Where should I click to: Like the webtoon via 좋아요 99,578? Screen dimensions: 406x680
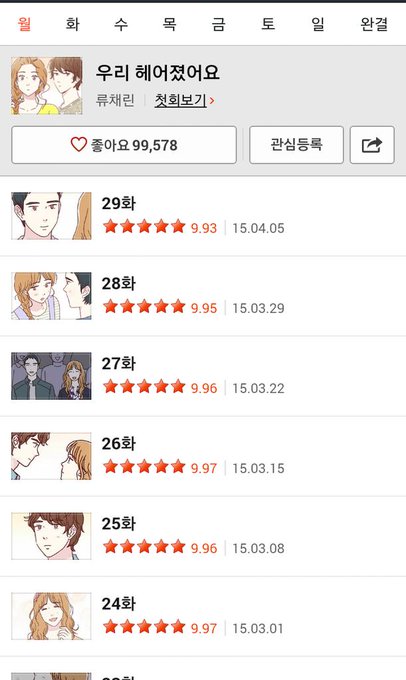click(124, 145)
